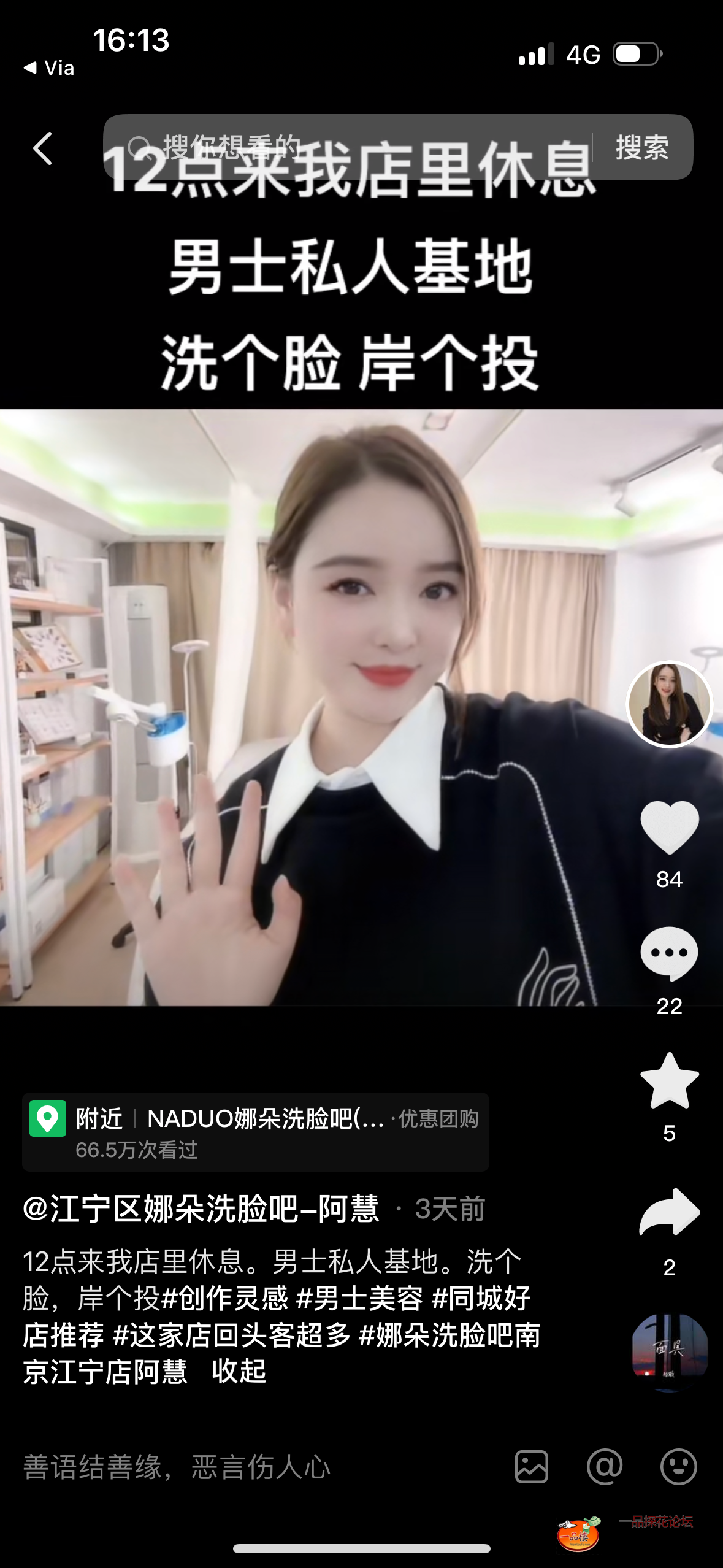Tap the 搜索 button

tap(642, 147)
